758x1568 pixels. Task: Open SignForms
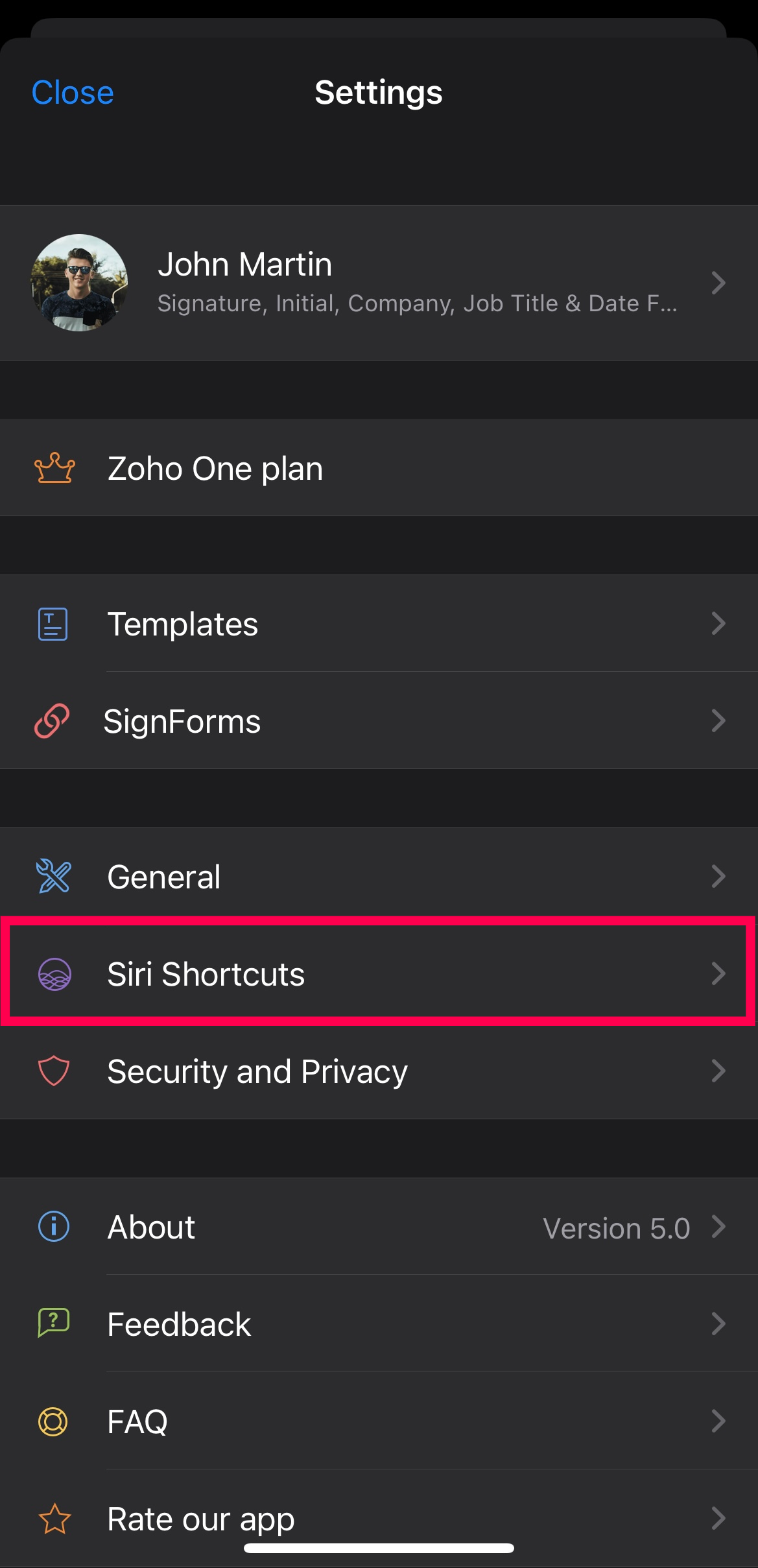click(379, 721)
